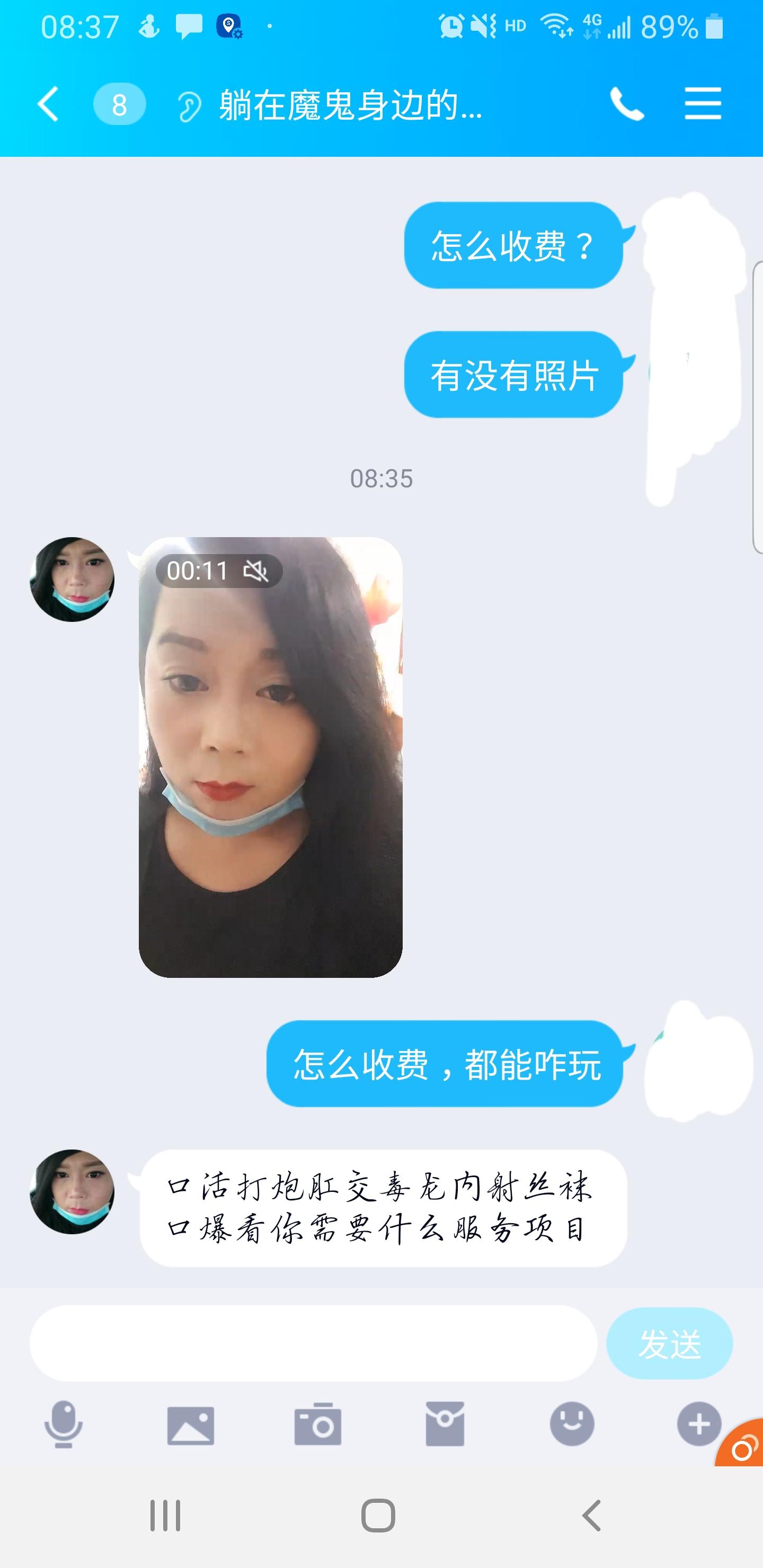
Task: Open the camera to take a photo
Action: coord(318,1424)
